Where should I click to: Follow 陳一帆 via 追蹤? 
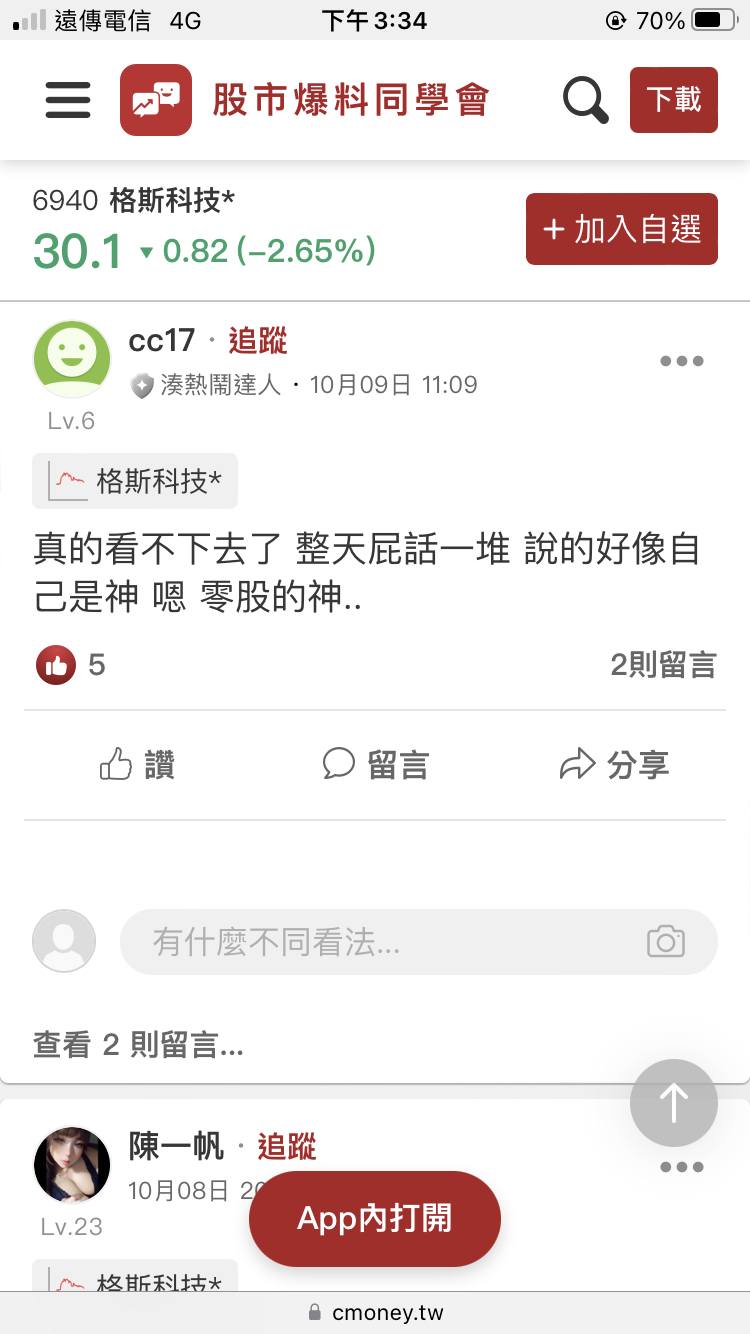[x=287, y=1146]
